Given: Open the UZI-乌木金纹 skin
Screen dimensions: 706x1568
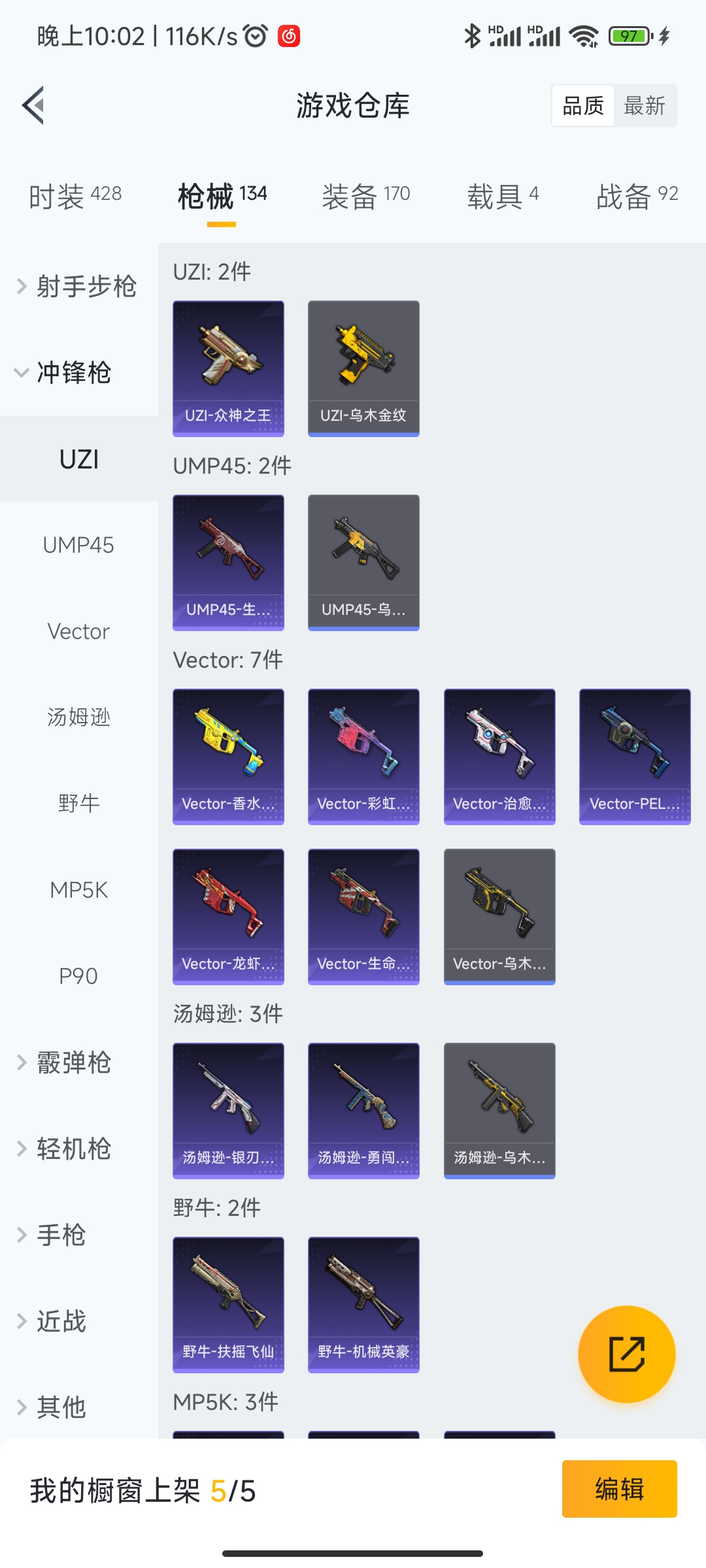Looking at the screenshot, I should tap(363, 368).
